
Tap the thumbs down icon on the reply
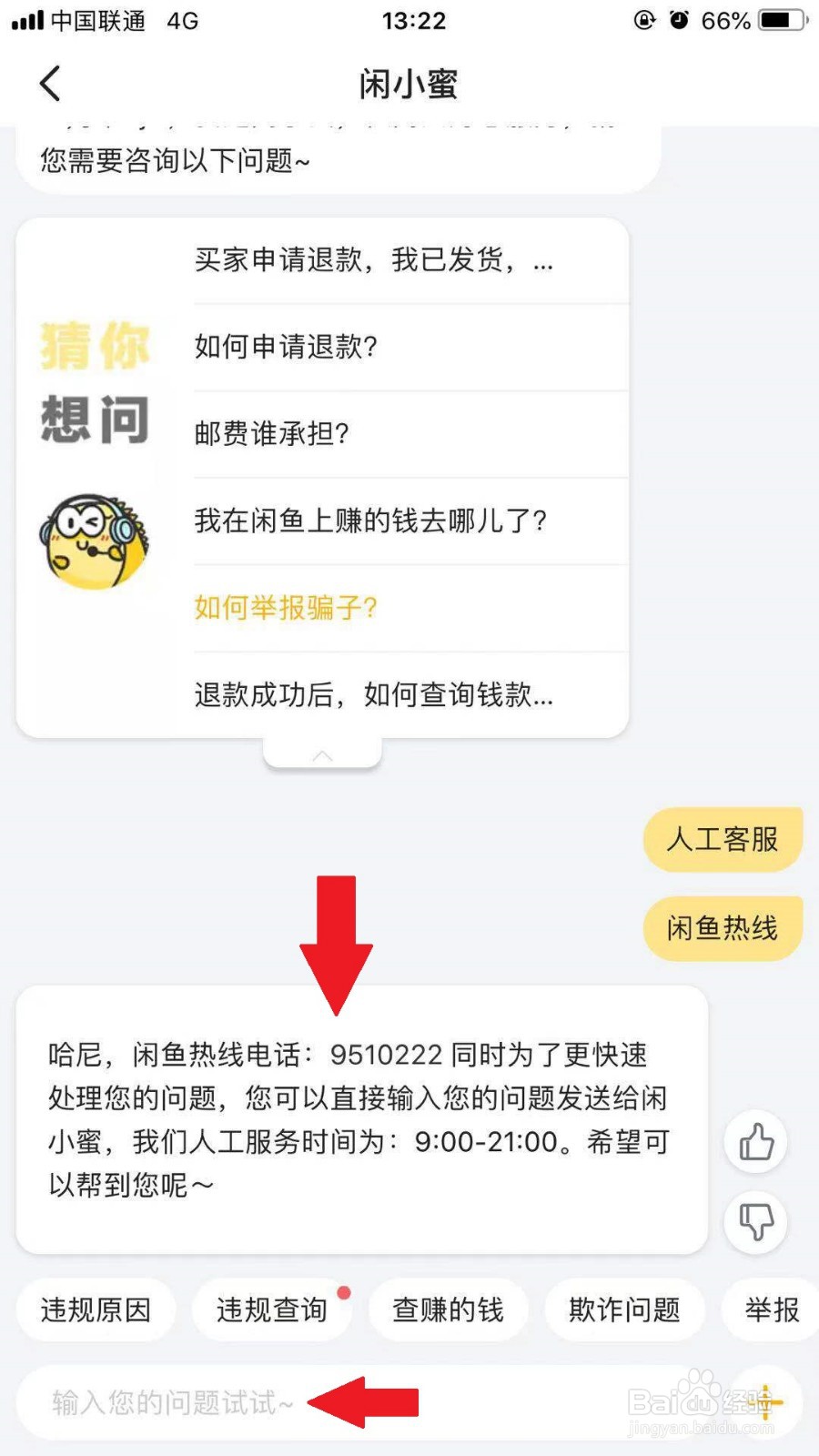tap(755, 1223)
